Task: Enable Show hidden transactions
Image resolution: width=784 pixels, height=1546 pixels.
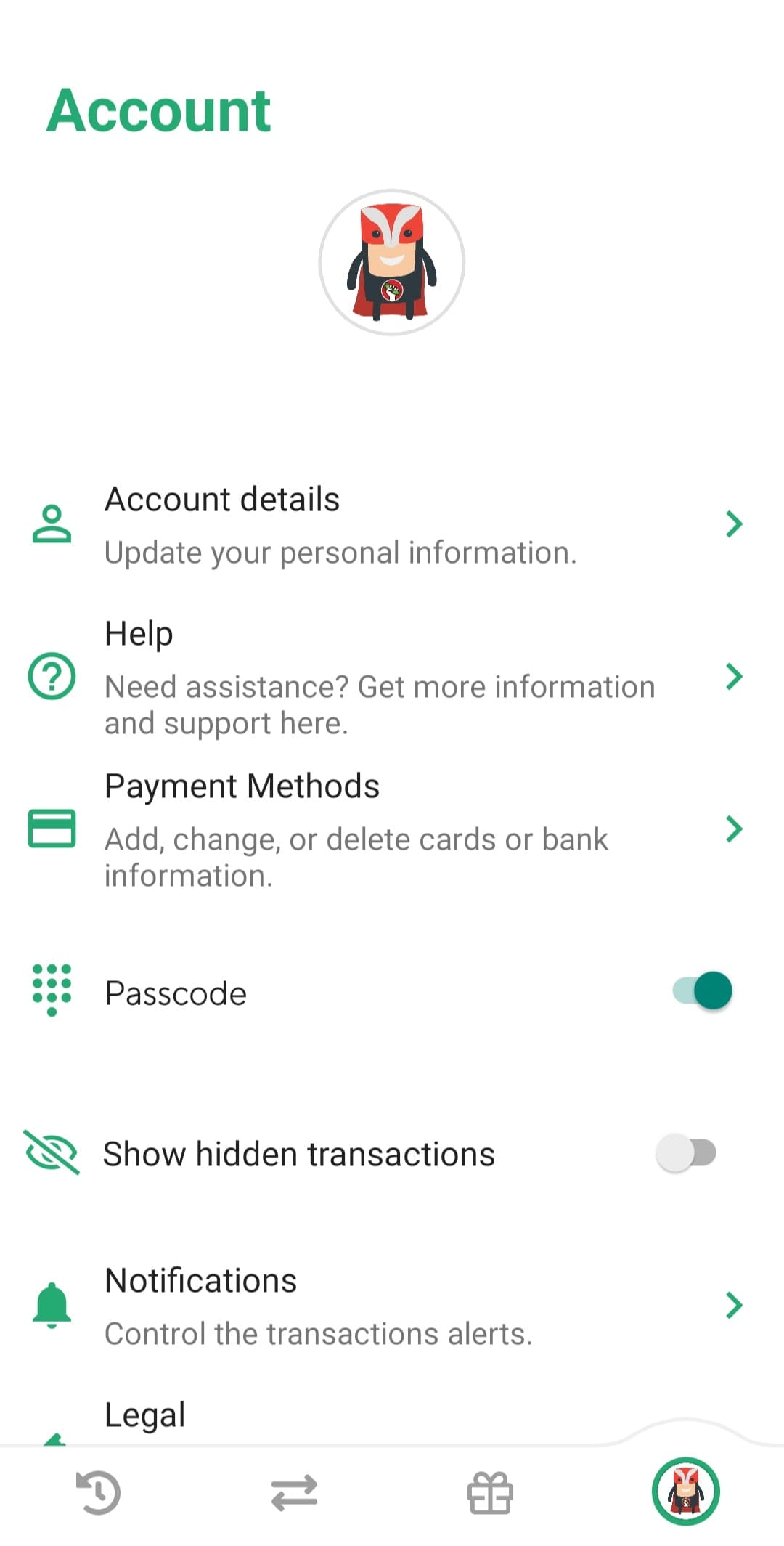Action: click(x=687, y=1152)
